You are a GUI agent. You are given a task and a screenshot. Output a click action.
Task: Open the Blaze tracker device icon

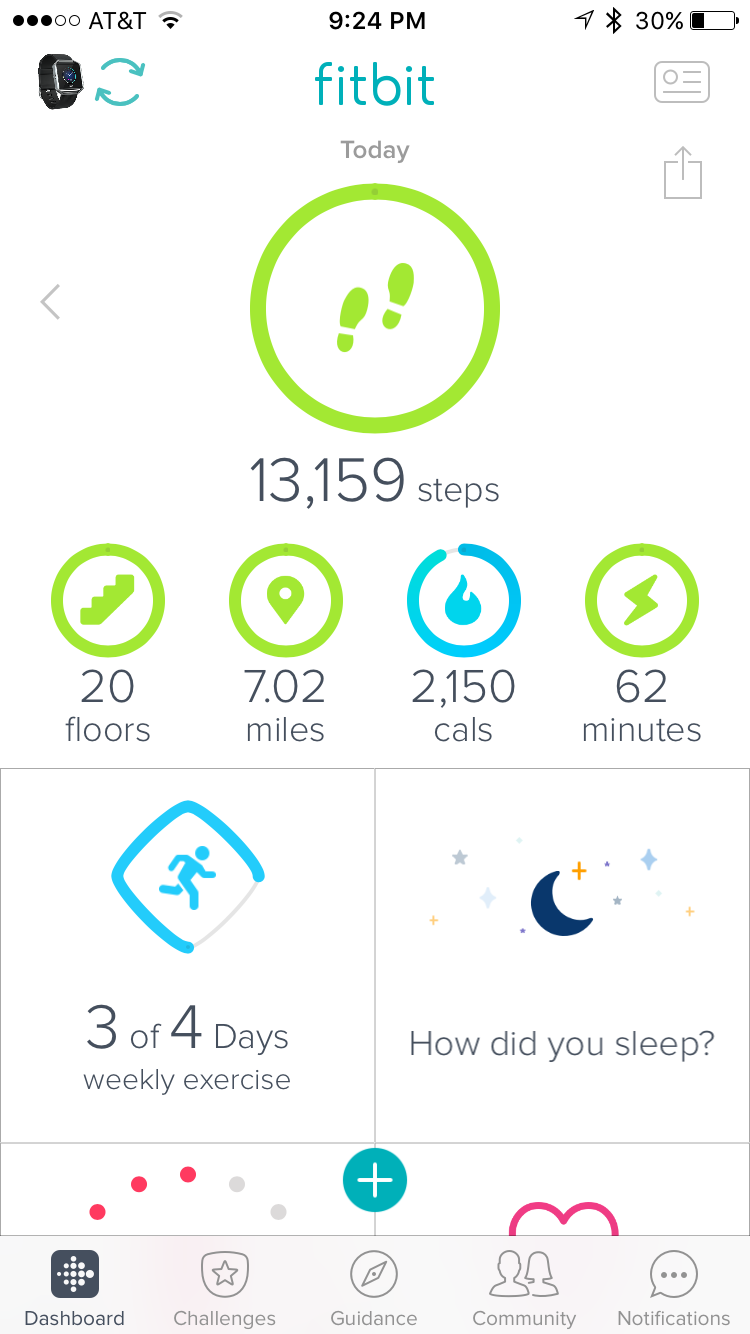[x=60, y=82]
